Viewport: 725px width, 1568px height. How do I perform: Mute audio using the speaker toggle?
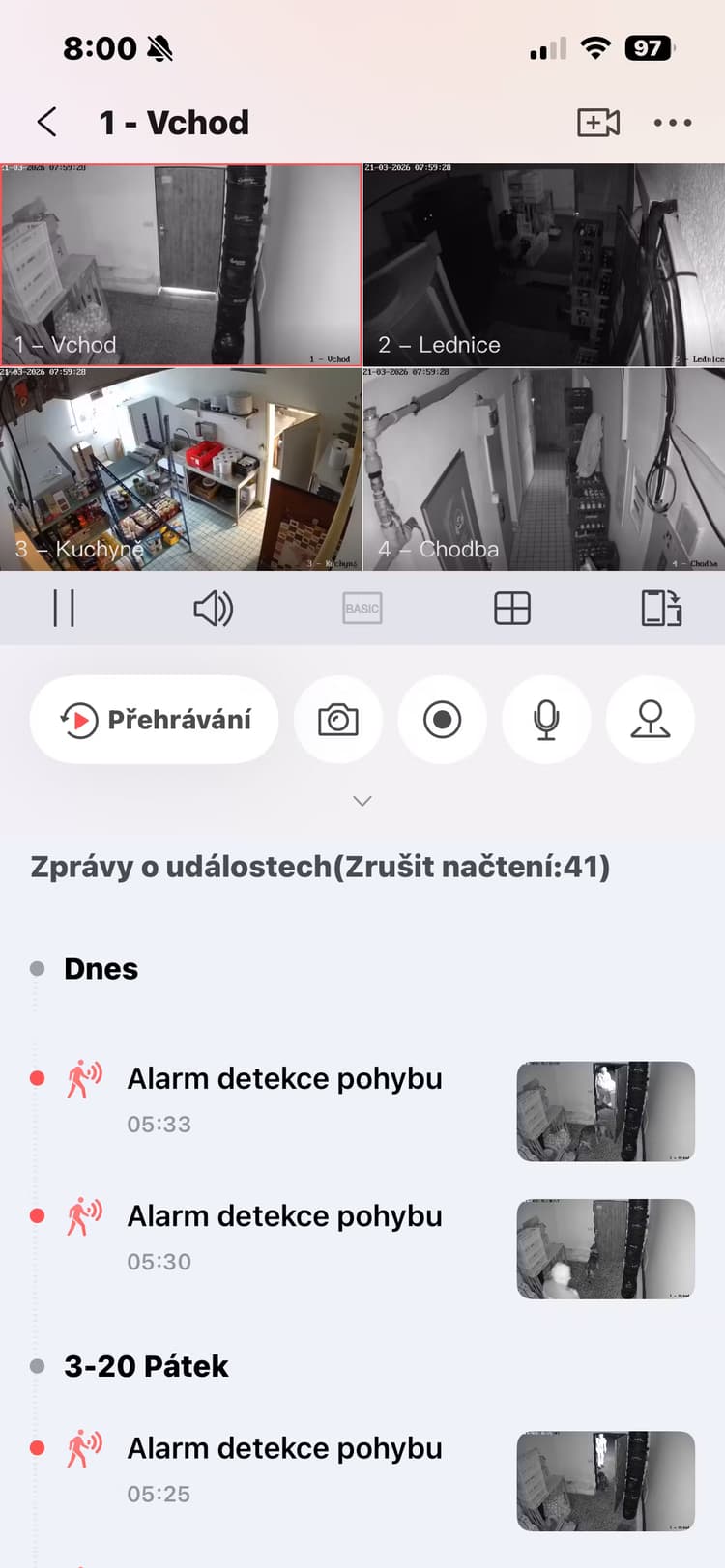pyautogui.click(x=213, y=609)
